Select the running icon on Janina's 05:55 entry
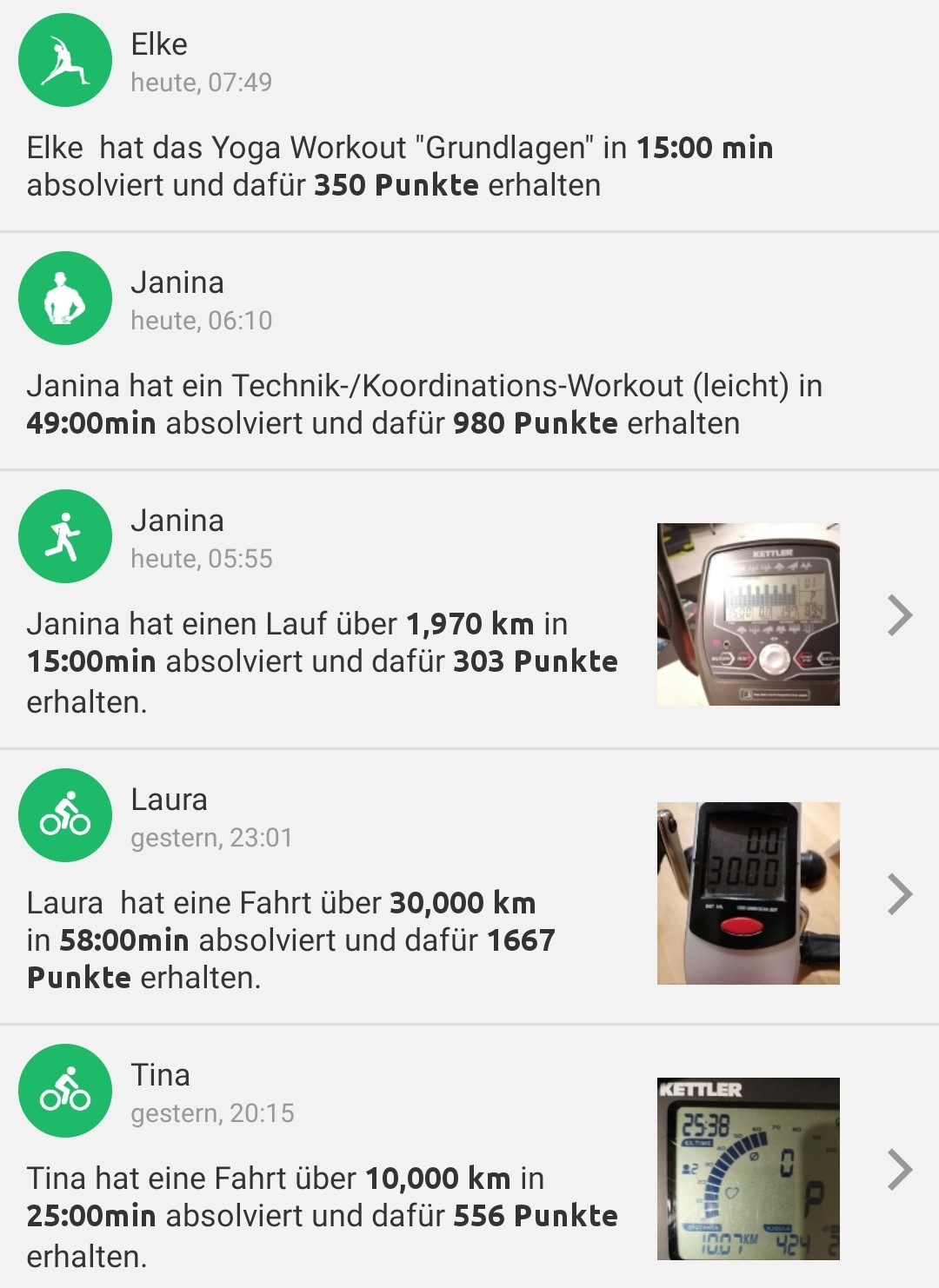The width and height of the screenshot is (939, 1288). click(x=63, y=536)
